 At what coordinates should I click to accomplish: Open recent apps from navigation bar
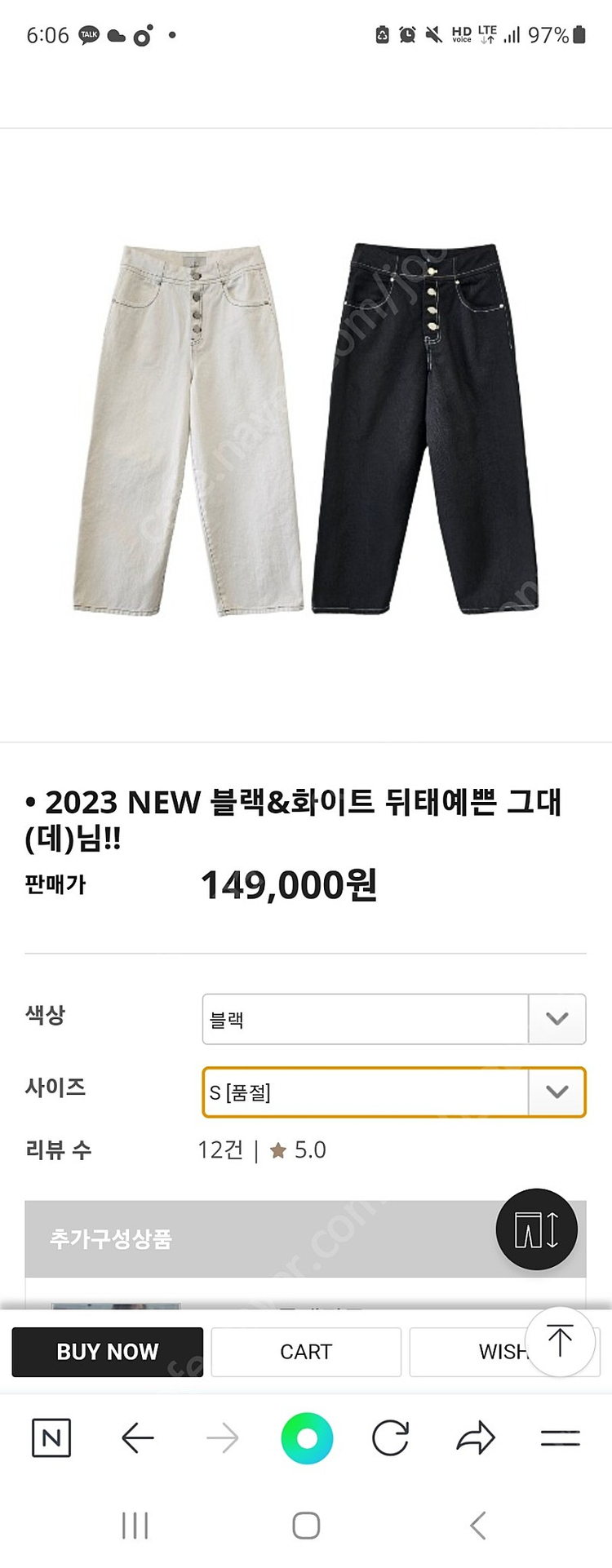[x=134, y=1527]
